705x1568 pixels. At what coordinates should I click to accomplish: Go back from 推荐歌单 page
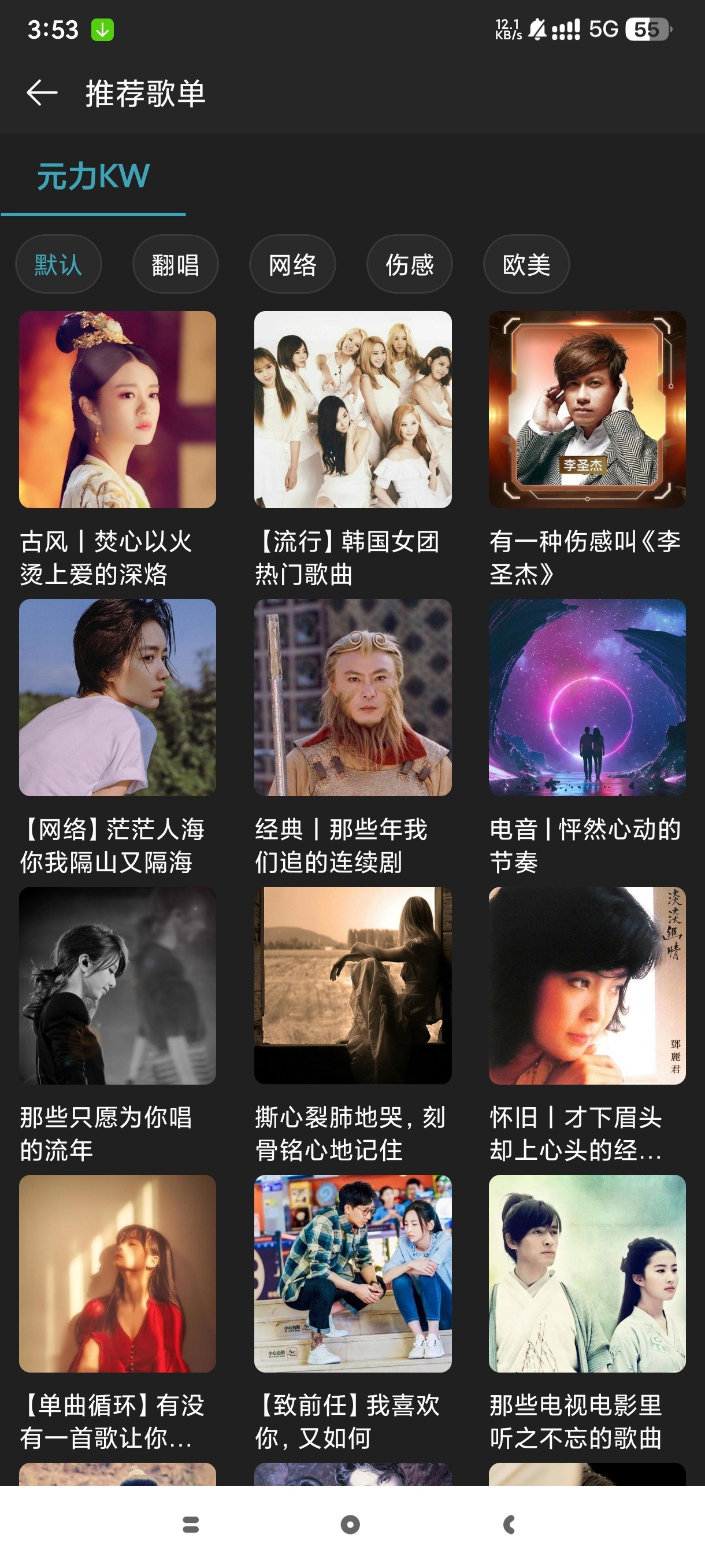[42, 93]
